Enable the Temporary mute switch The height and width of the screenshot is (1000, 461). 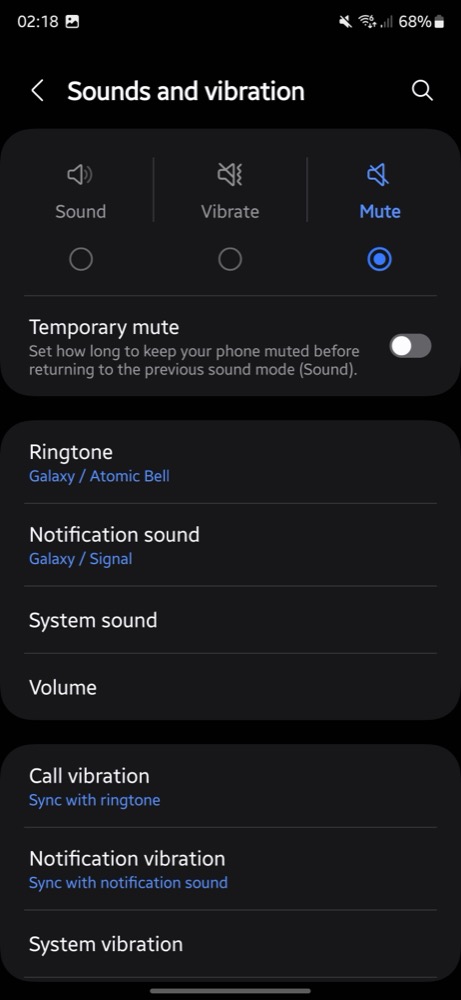410,346
